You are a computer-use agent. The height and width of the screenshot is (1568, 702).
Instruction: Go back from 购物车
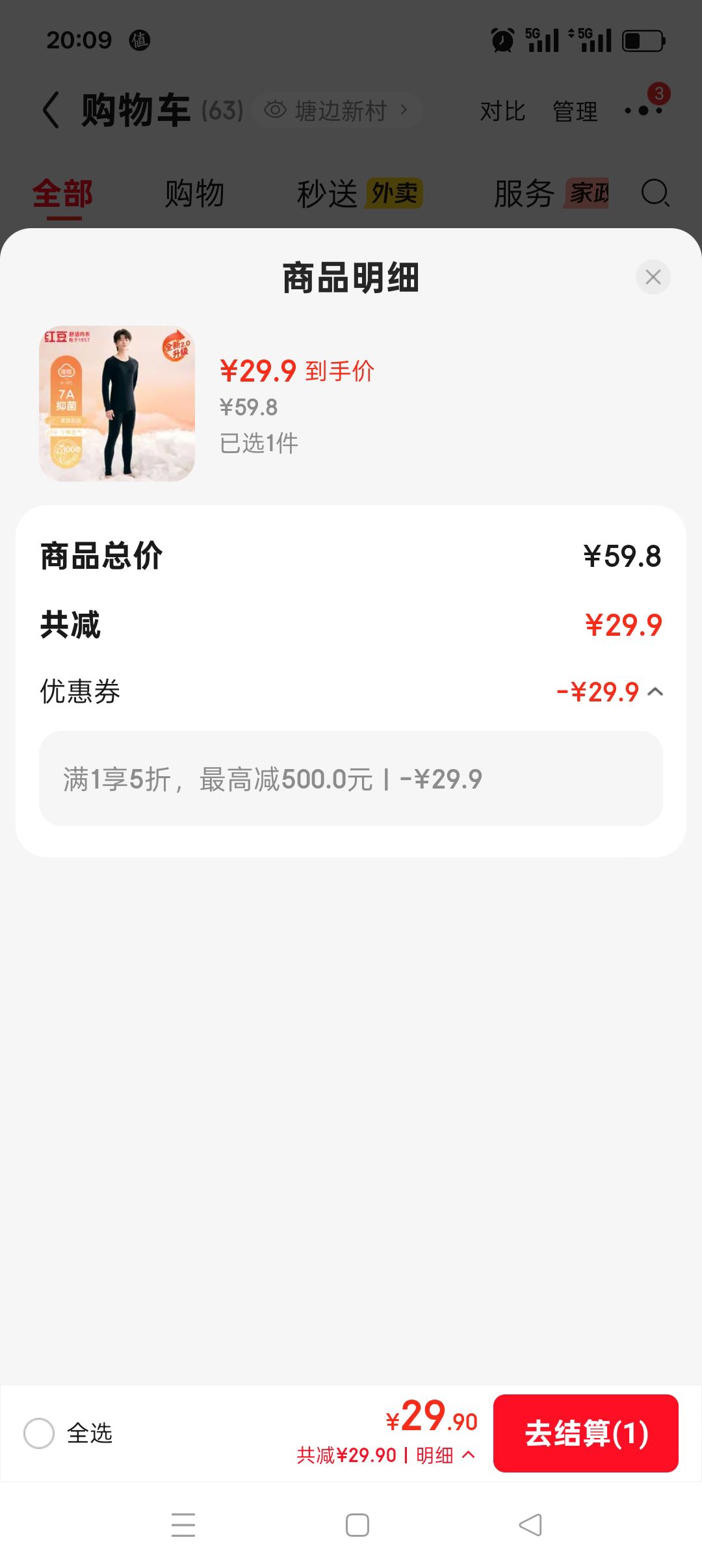tap(51, 110)
